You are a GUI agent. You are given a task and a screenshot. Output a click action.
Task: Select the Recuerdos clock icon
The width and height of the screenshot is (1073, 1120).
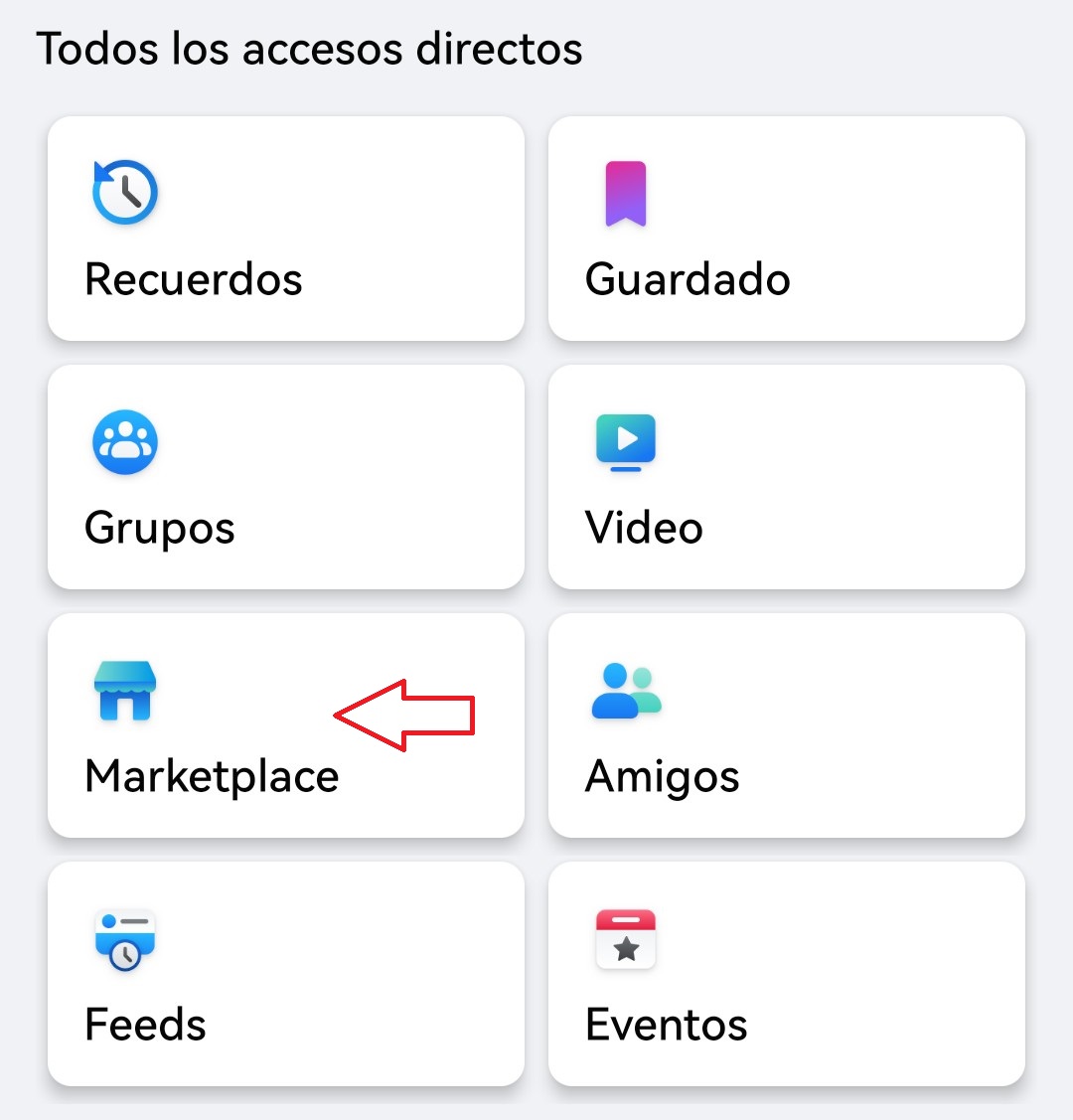[124, 192]
